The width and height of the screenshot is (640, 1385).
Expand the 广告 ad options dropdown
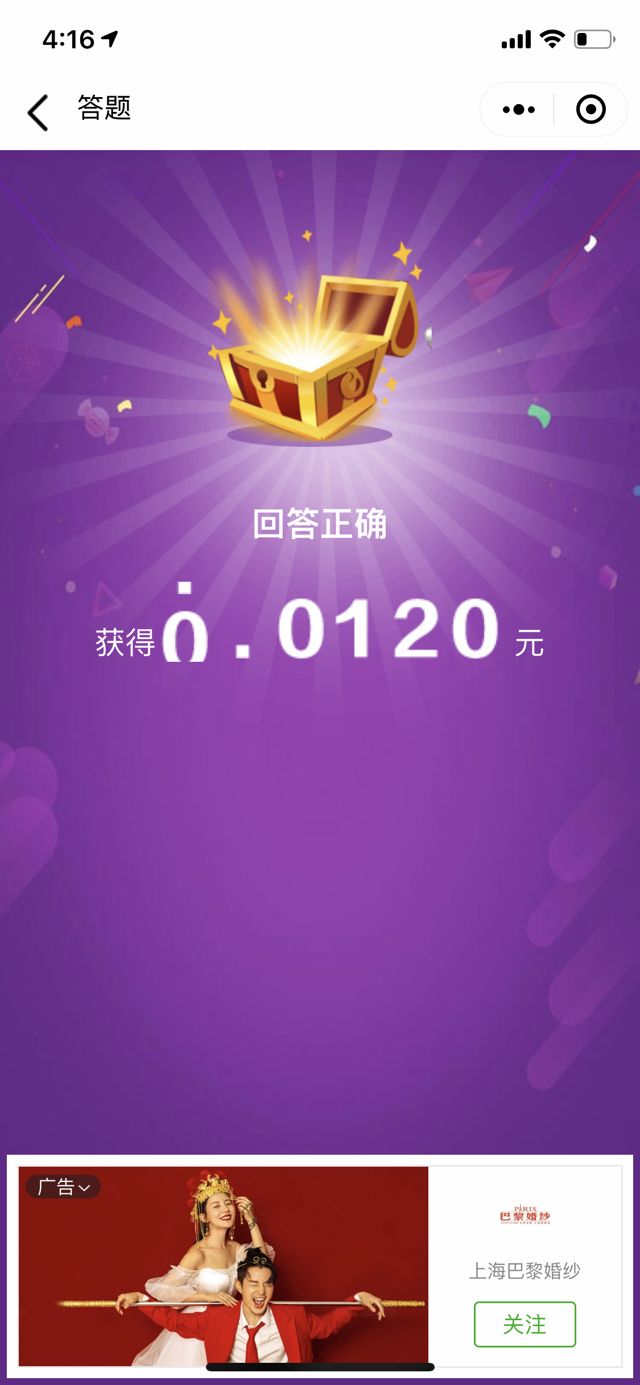64,1187
